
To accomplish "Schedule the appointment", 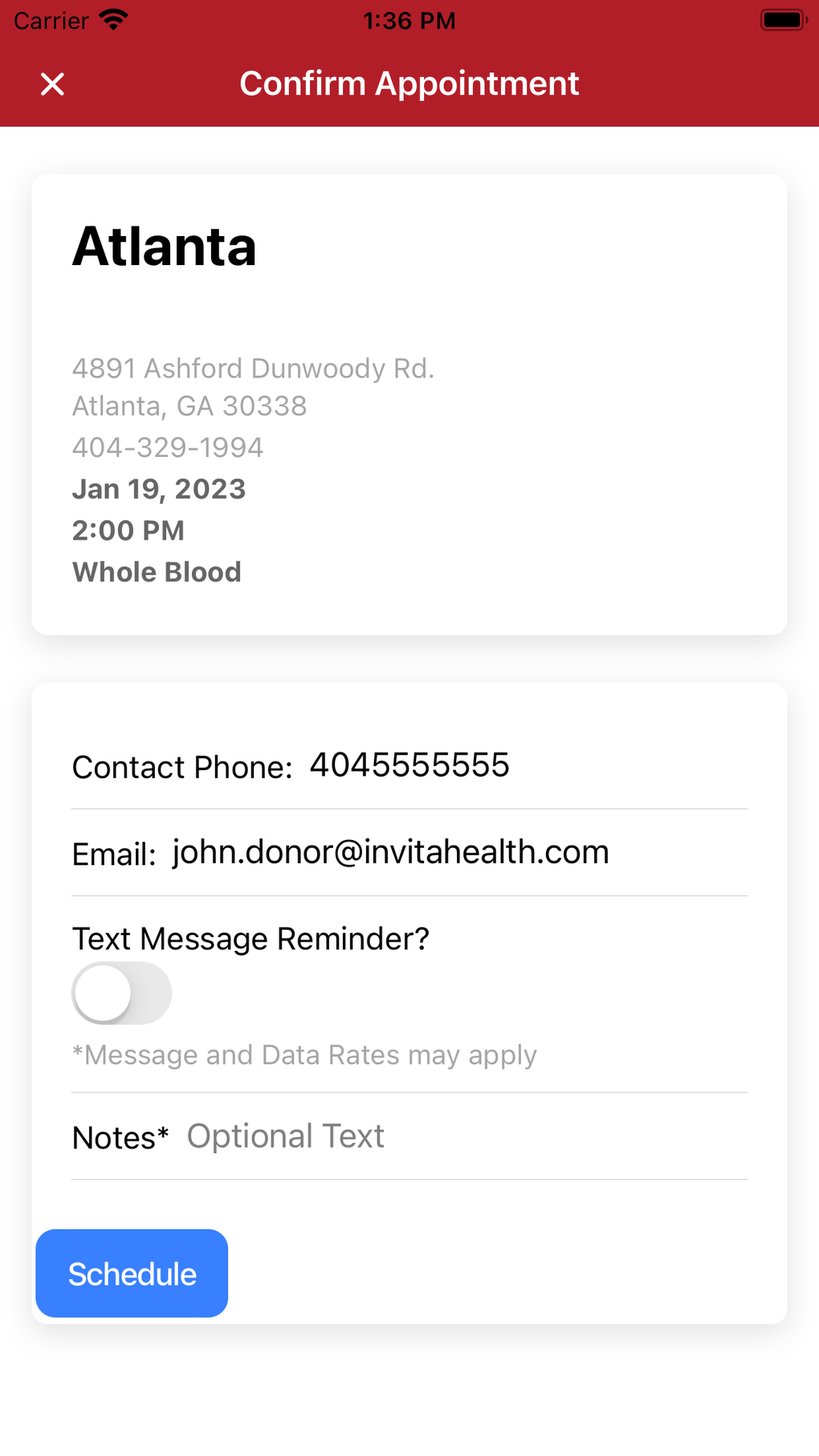I will 132,1274.
